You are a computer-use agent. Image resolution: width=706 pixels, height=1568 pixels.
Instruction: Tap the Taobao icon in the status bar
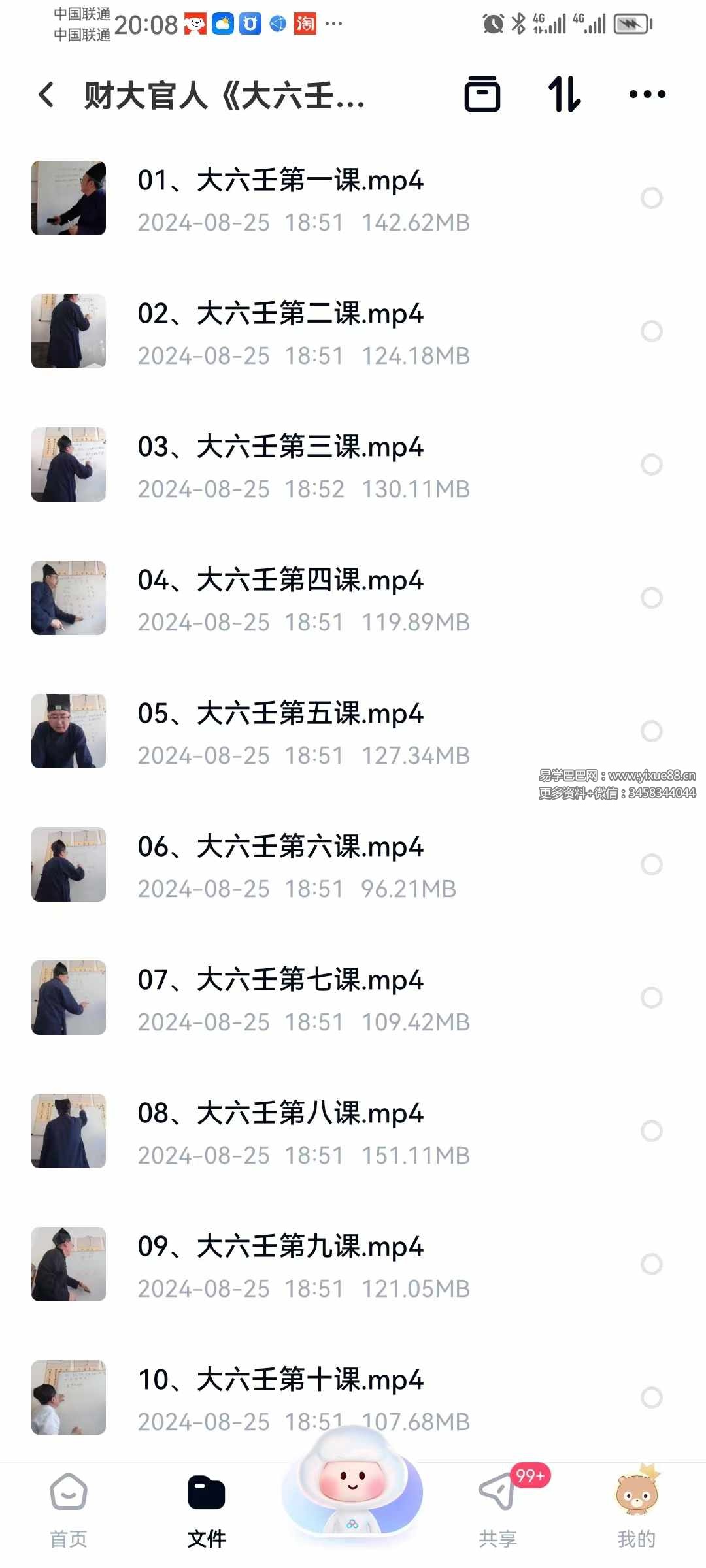coord(305,25)
